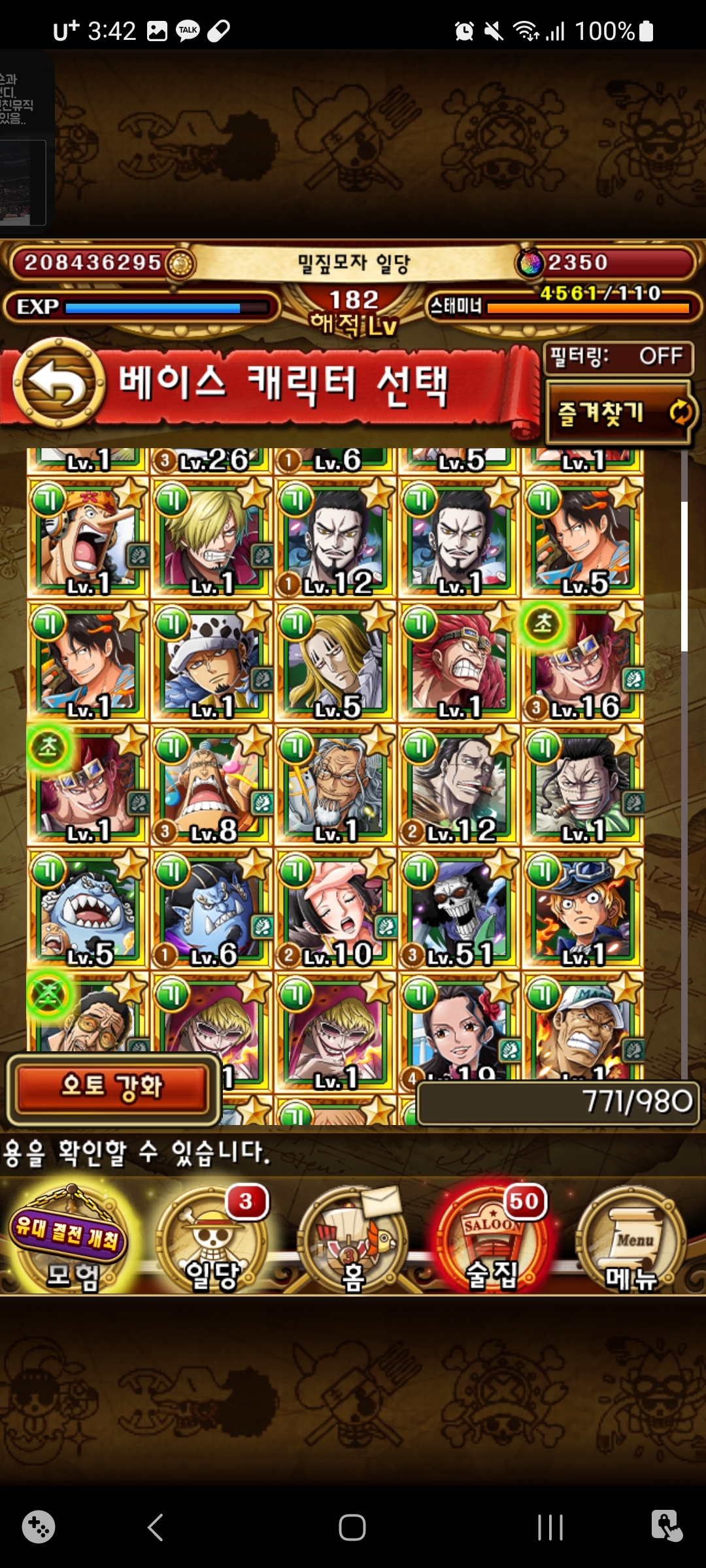Tap the 오토 강화 auto enhance button
This screenshot has width=706, height=1568.
(x=112, y=1087)
